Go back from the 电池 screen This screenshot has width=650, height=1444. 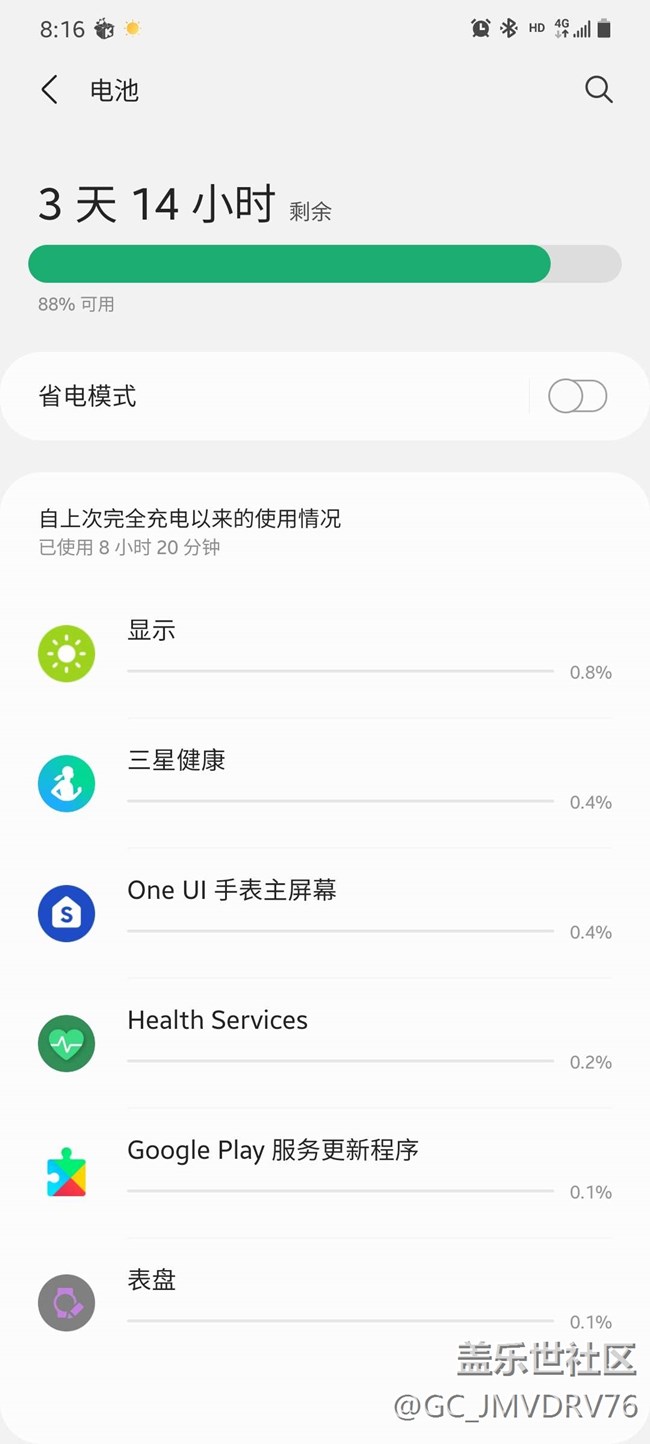(x=49, y=90)
